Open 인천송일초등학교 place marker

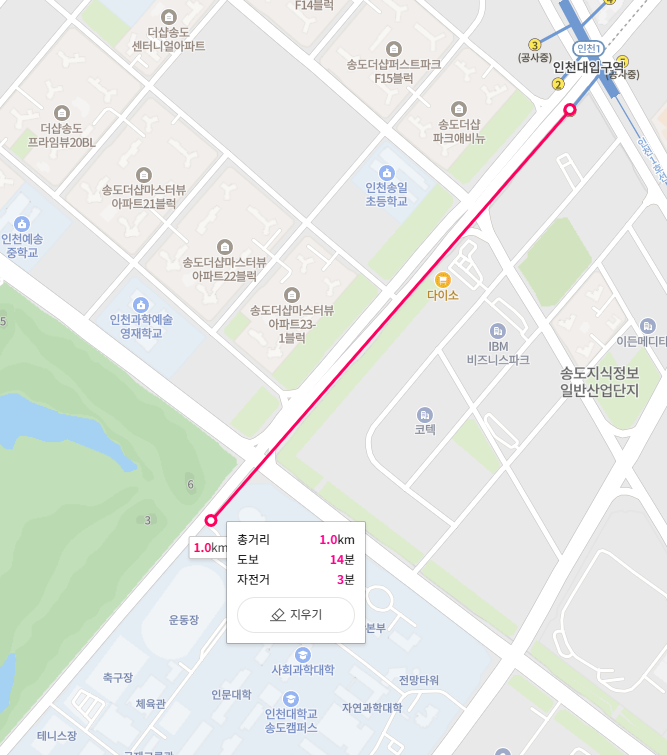[x=387, y=171]
